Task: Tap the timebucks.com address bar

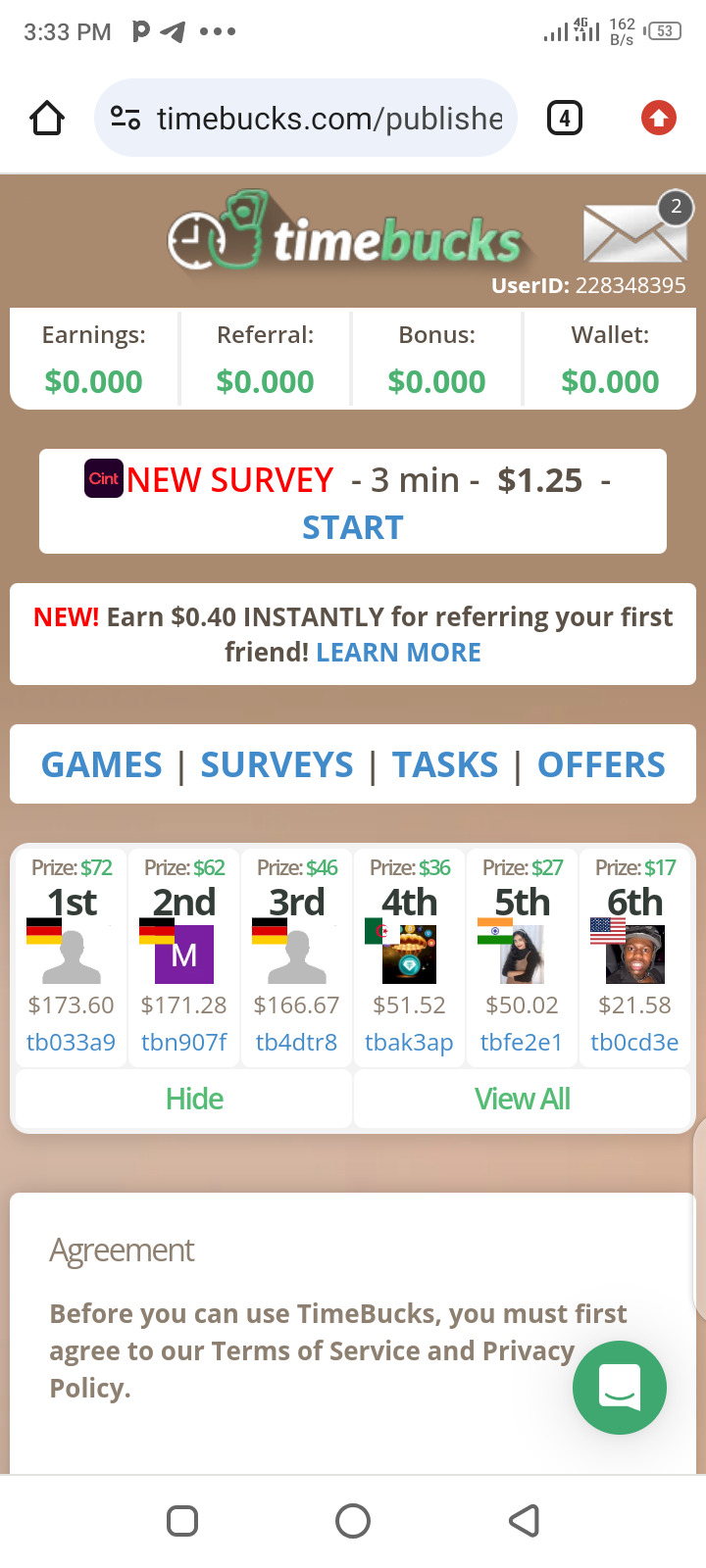Action: point(328,119)
